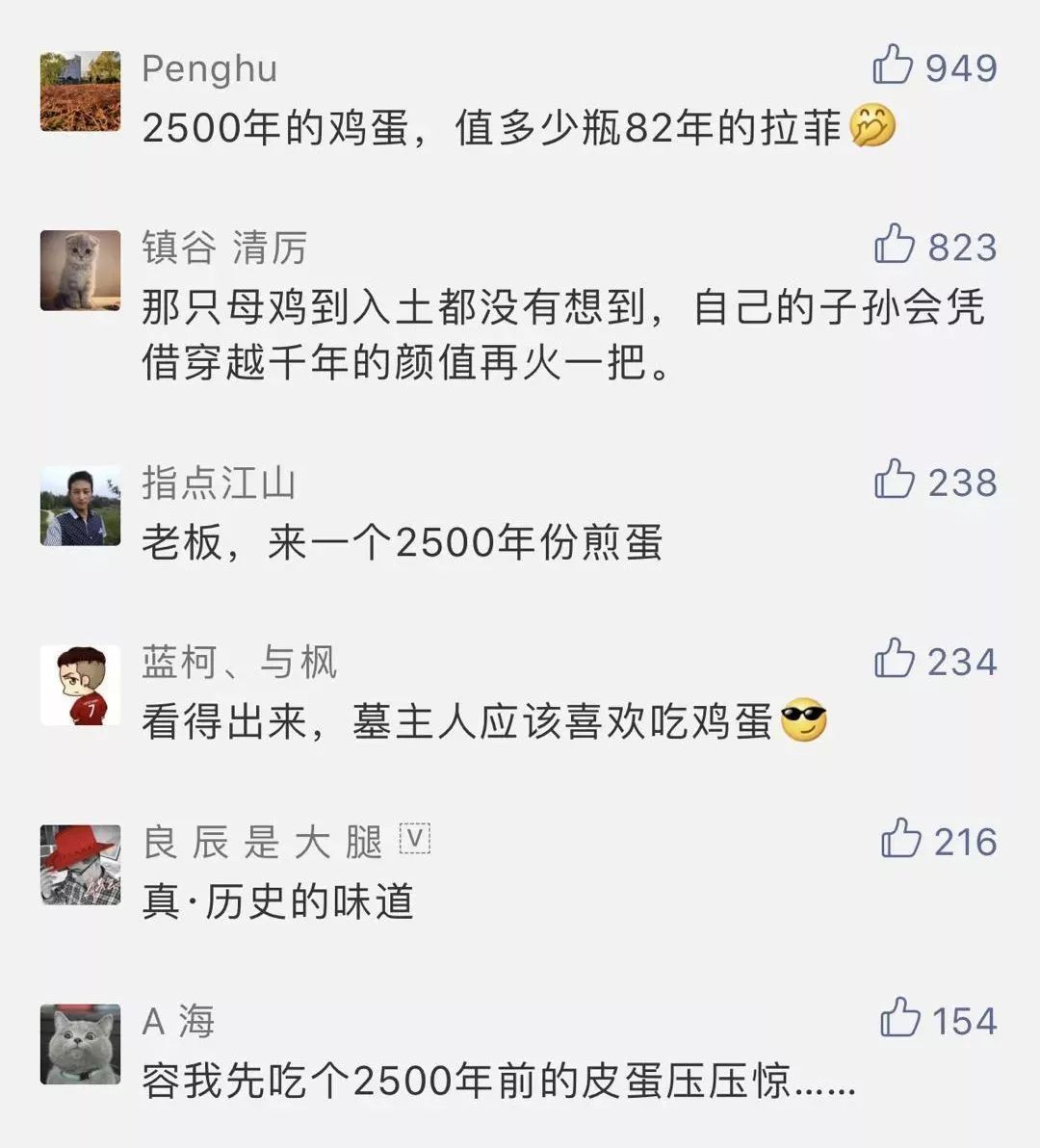1040x1148 pixels.
Task: Like Penghu's comment about 2500-year eggs
Action: click(893, 65)
